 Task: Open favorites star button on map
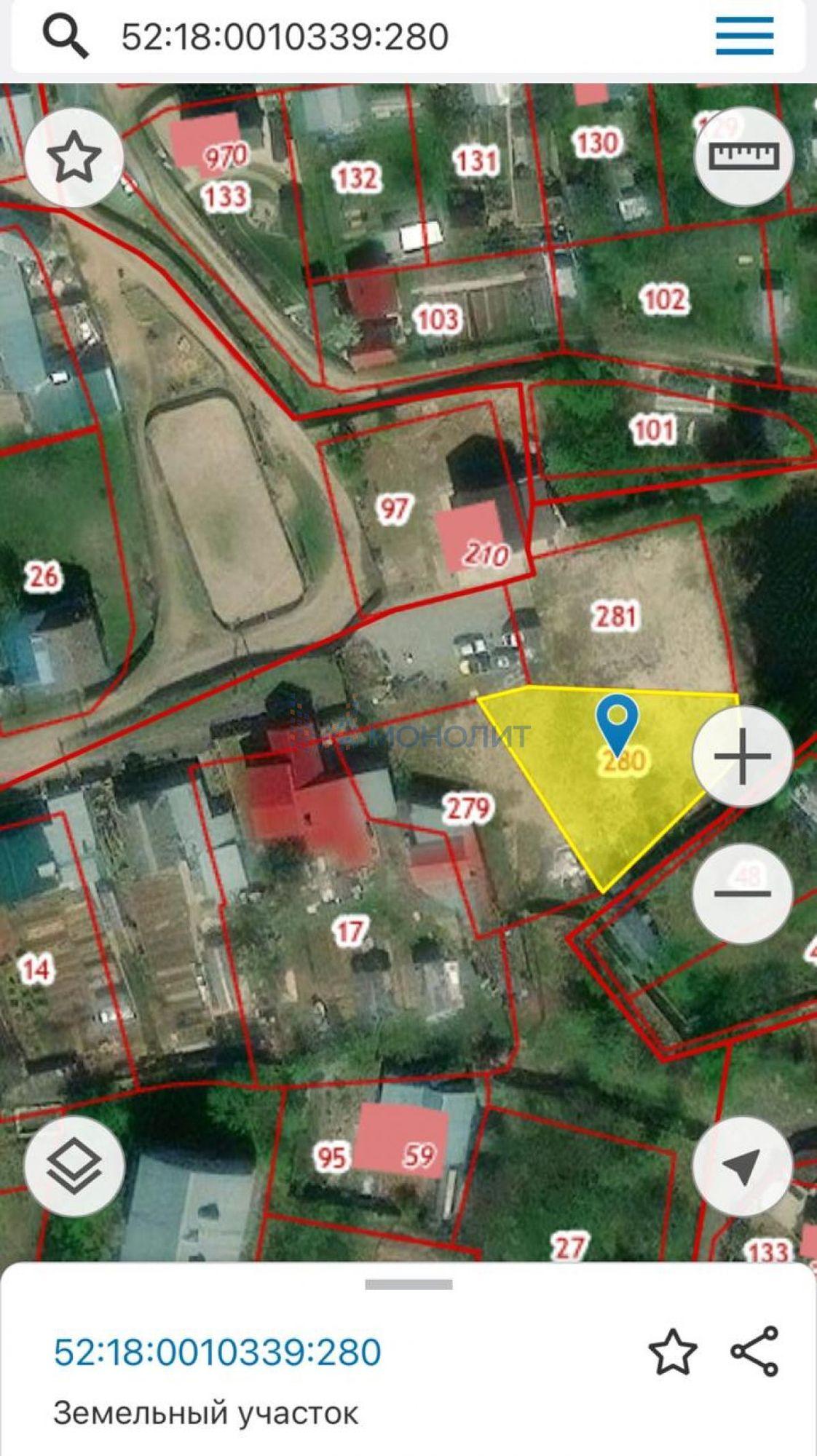74,157
